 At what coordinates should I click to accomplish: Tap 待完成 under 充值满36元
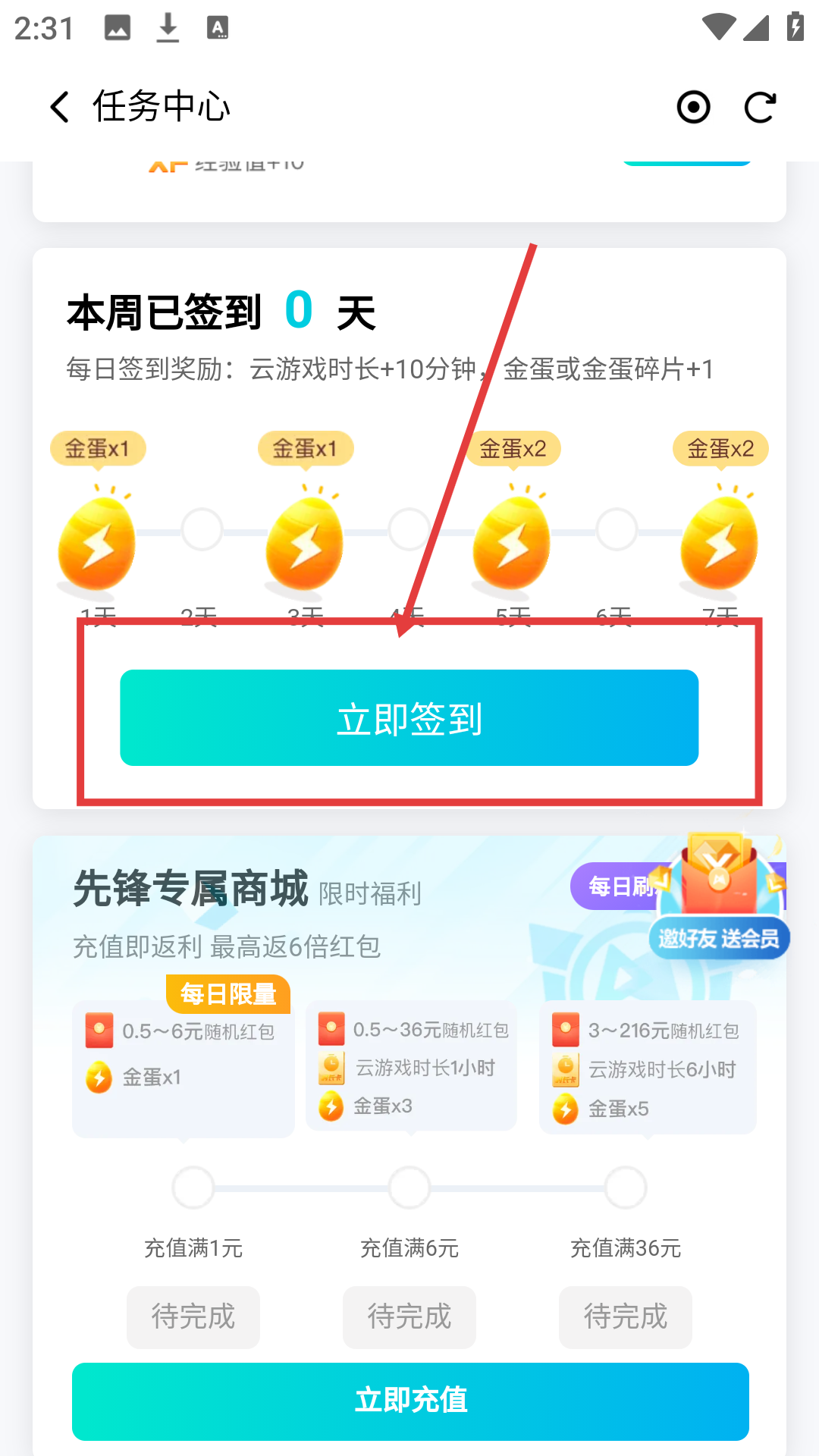click(x=625, y=1316)
